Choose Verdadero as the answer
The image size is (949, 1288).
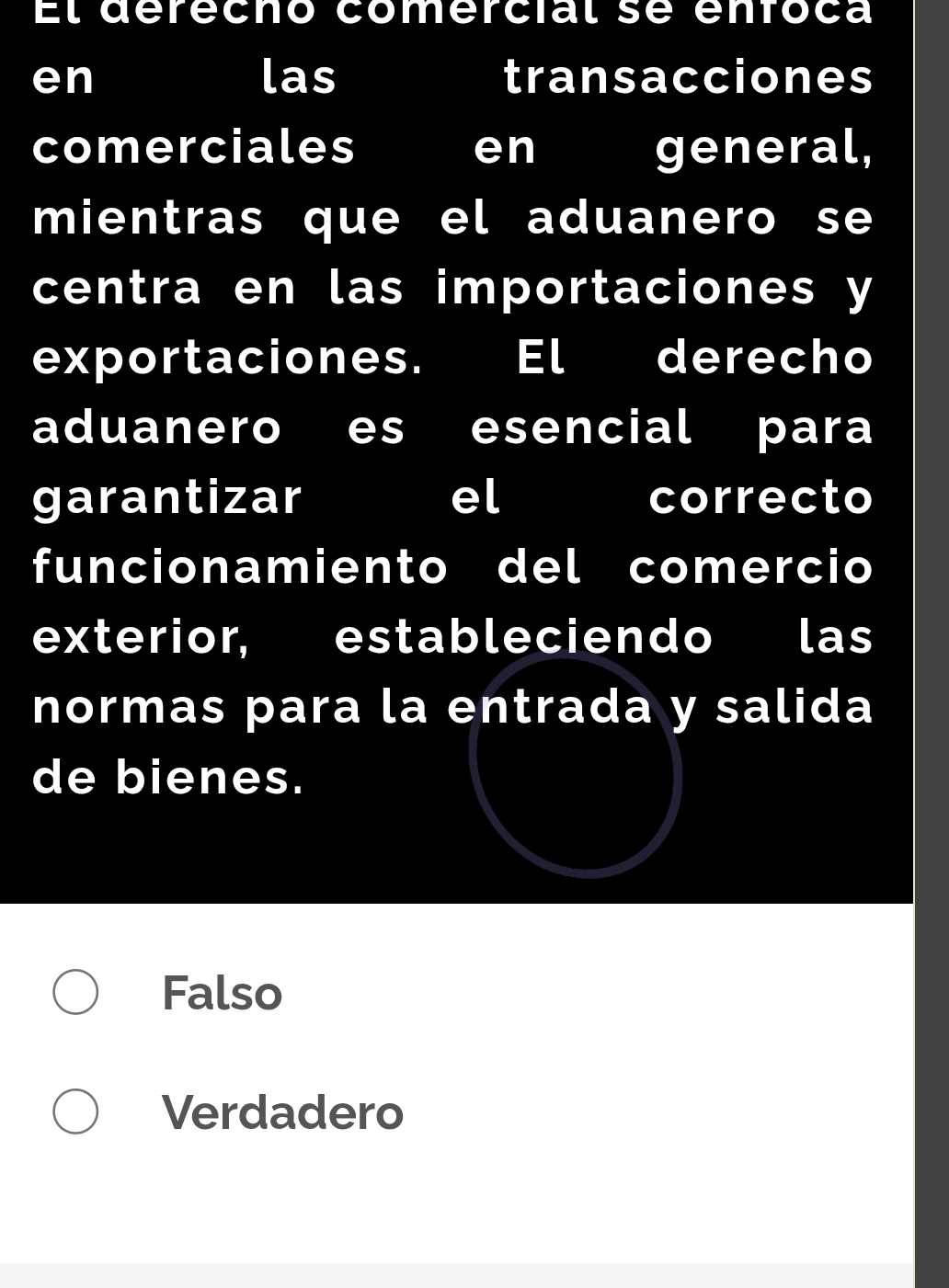[x=75, y=1111]
